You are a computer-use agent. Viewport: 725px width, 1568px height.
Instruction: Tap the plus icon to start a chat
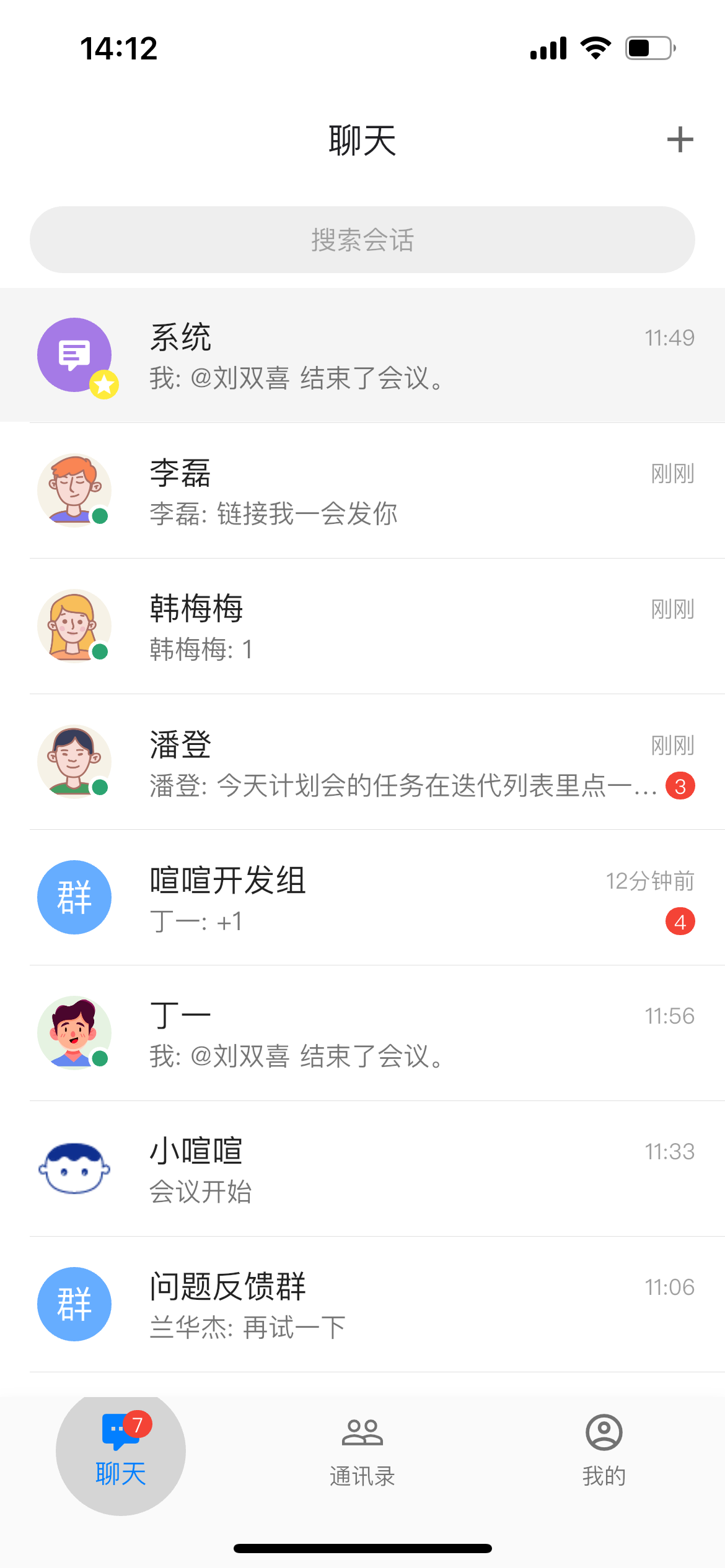pos(680,139)
